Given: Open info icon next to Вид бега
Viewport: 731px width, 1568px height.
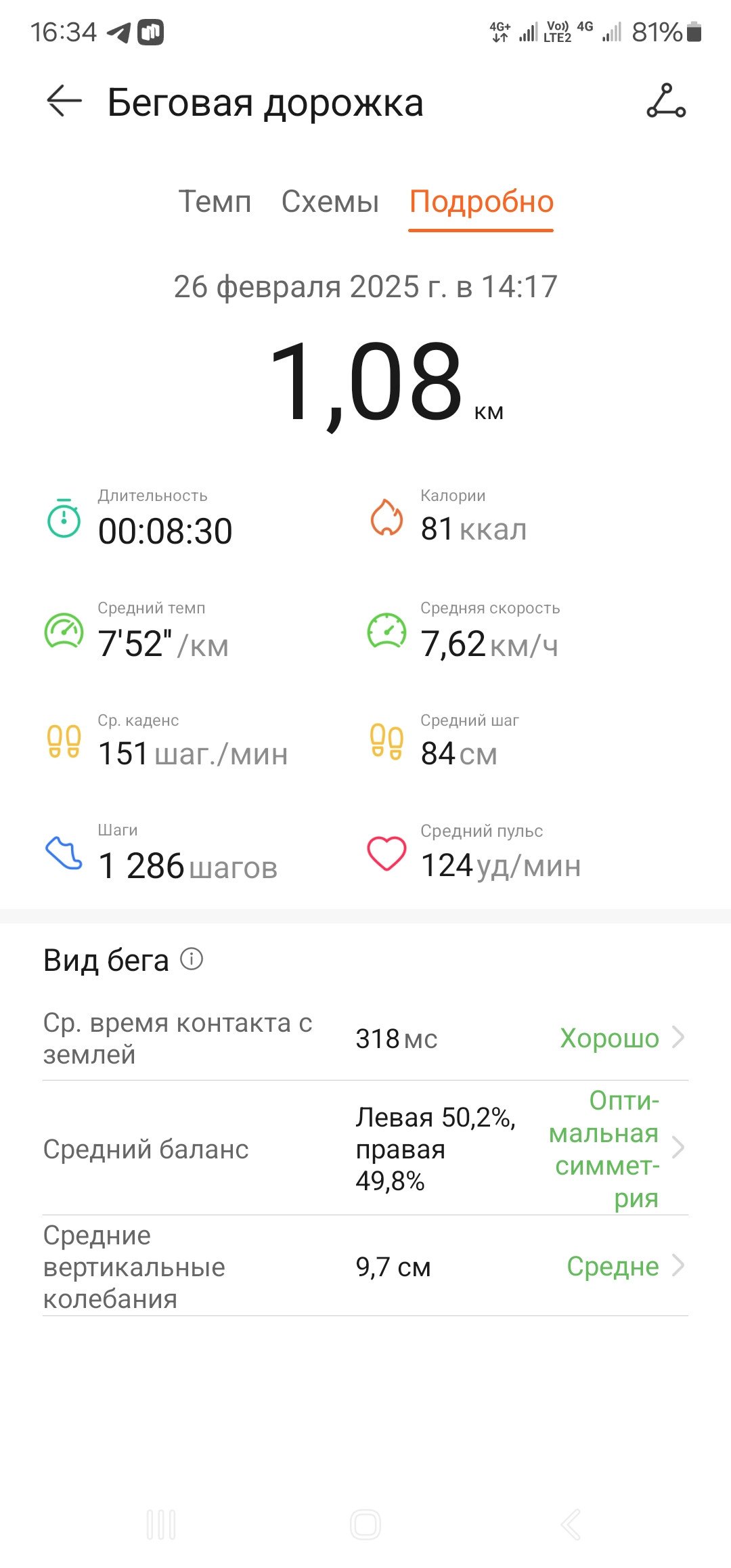Looking at the screenshot, I should click(x=192, y=959).
